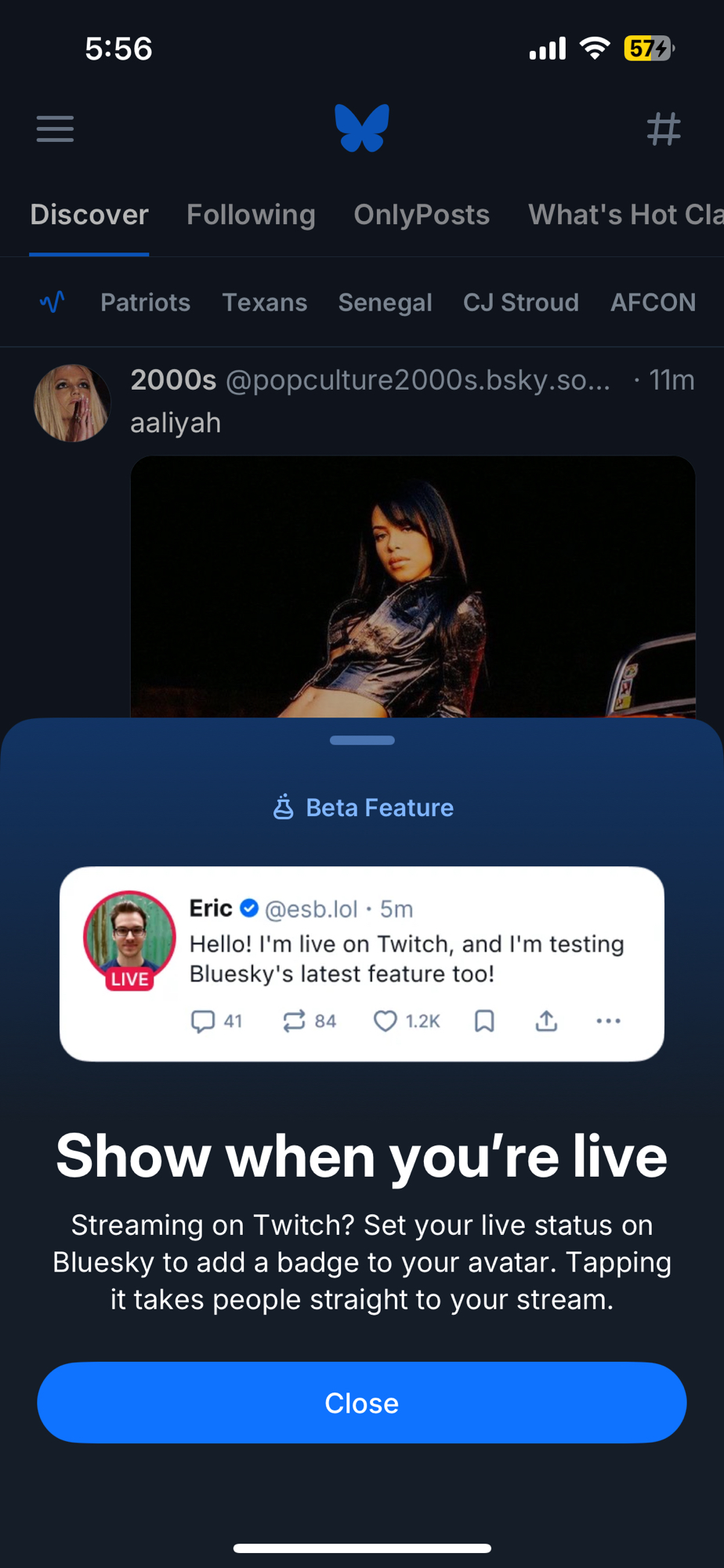View the image in the aaliyah post
724x1568 pixels.
click(x=412, y=586)
